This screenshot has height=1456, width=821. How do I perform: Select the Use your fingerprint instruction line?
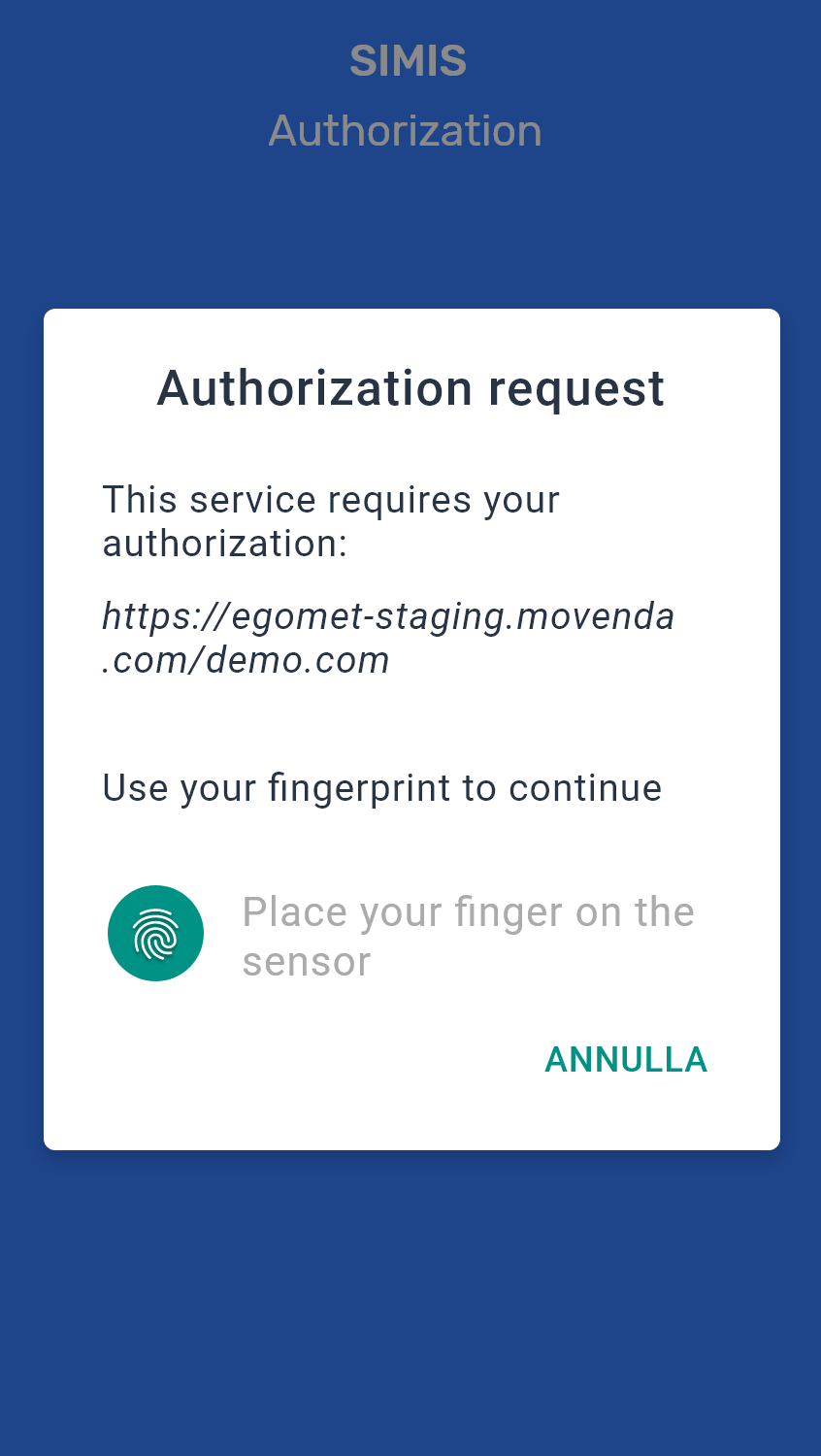click(x=381, y=787)
